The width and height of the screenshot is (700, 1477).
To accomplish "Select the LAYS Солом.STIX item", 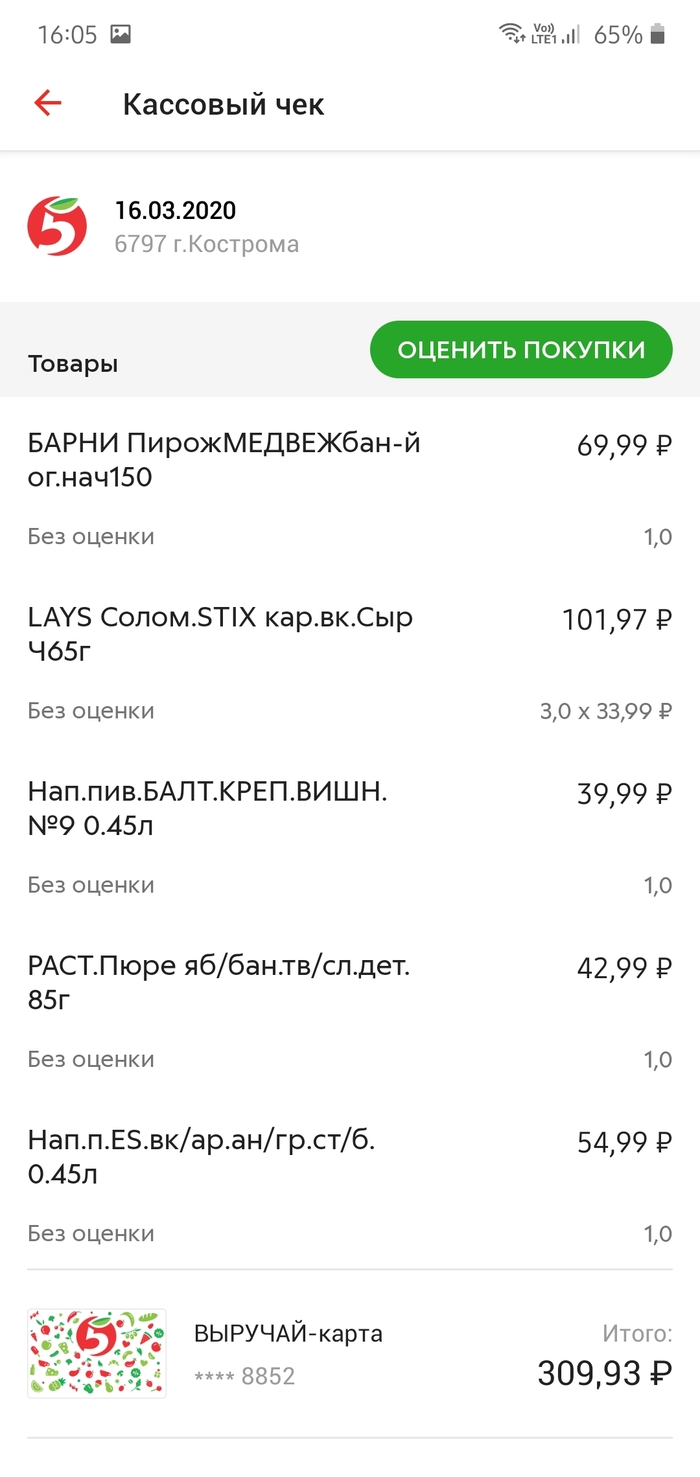I will pyautogui.click(x=220, y=634).
